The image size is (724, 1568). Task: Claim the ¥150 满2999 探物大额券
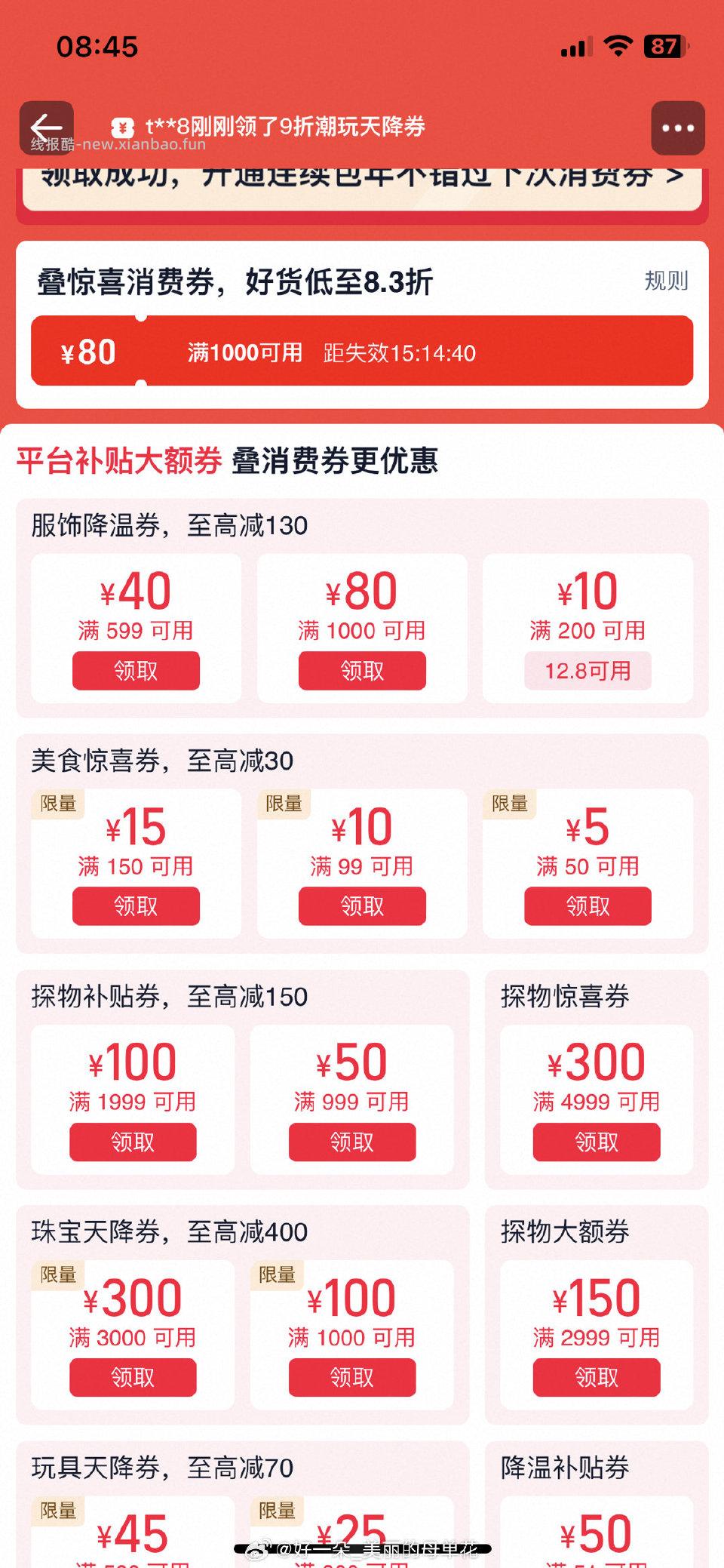pyautogui.click(x=596, y=1377)
